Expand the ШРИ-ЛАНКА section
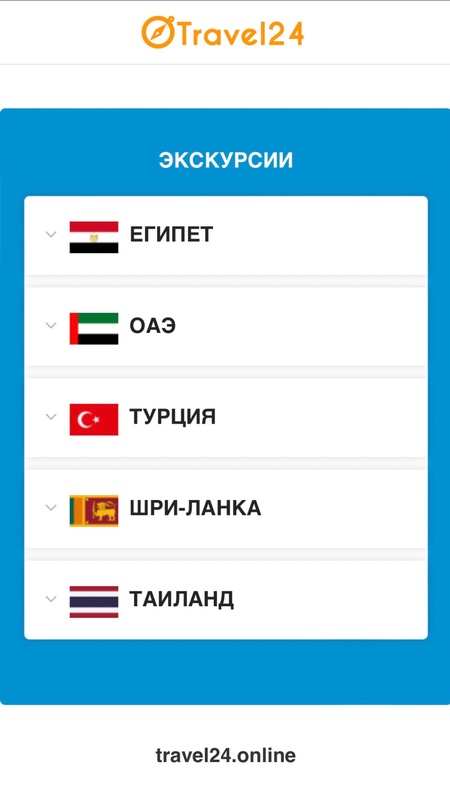Image resolution: width=450 pixels, height=800 pixels. click(226, 509)
